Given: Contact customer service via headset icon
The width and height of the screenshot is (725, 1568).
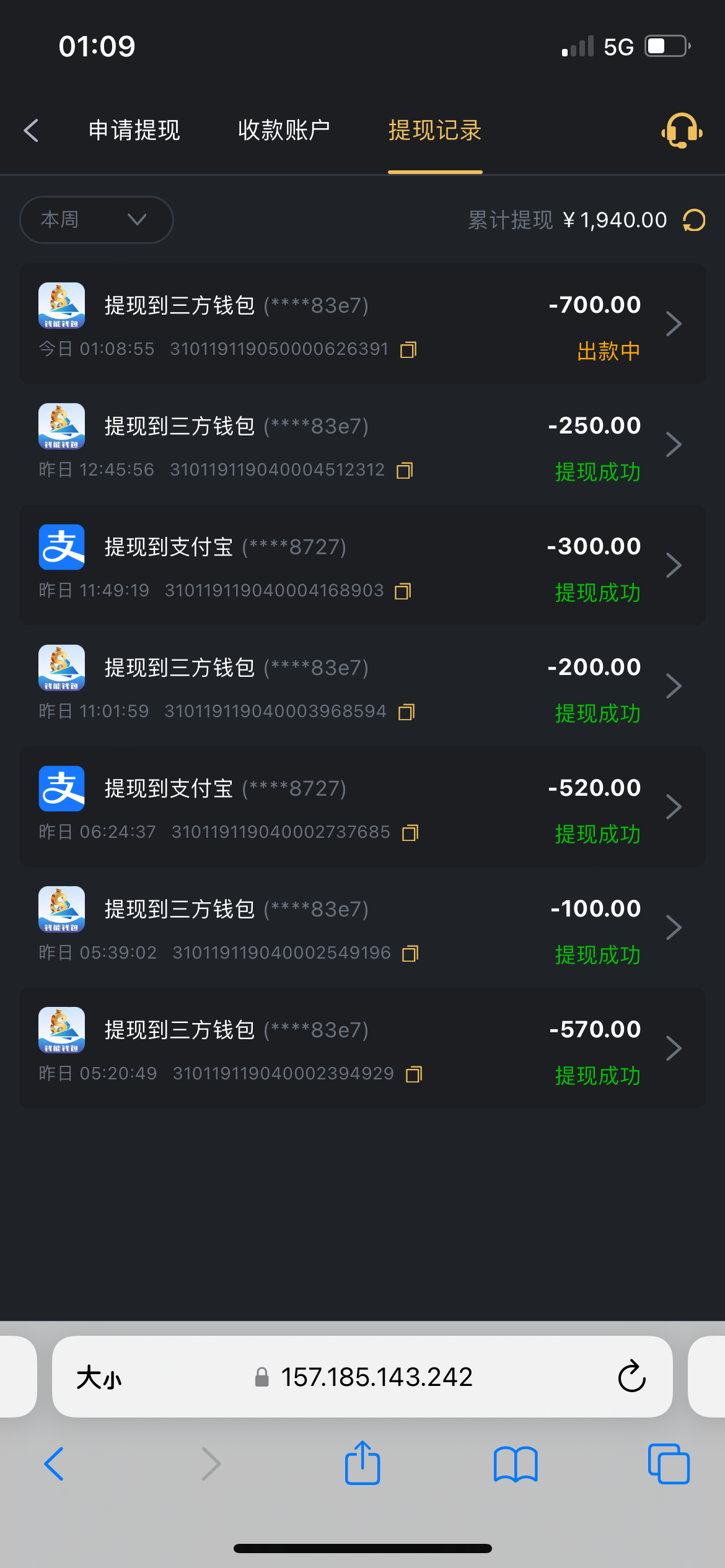Looking at the screenshot, I should pos(682,131).
